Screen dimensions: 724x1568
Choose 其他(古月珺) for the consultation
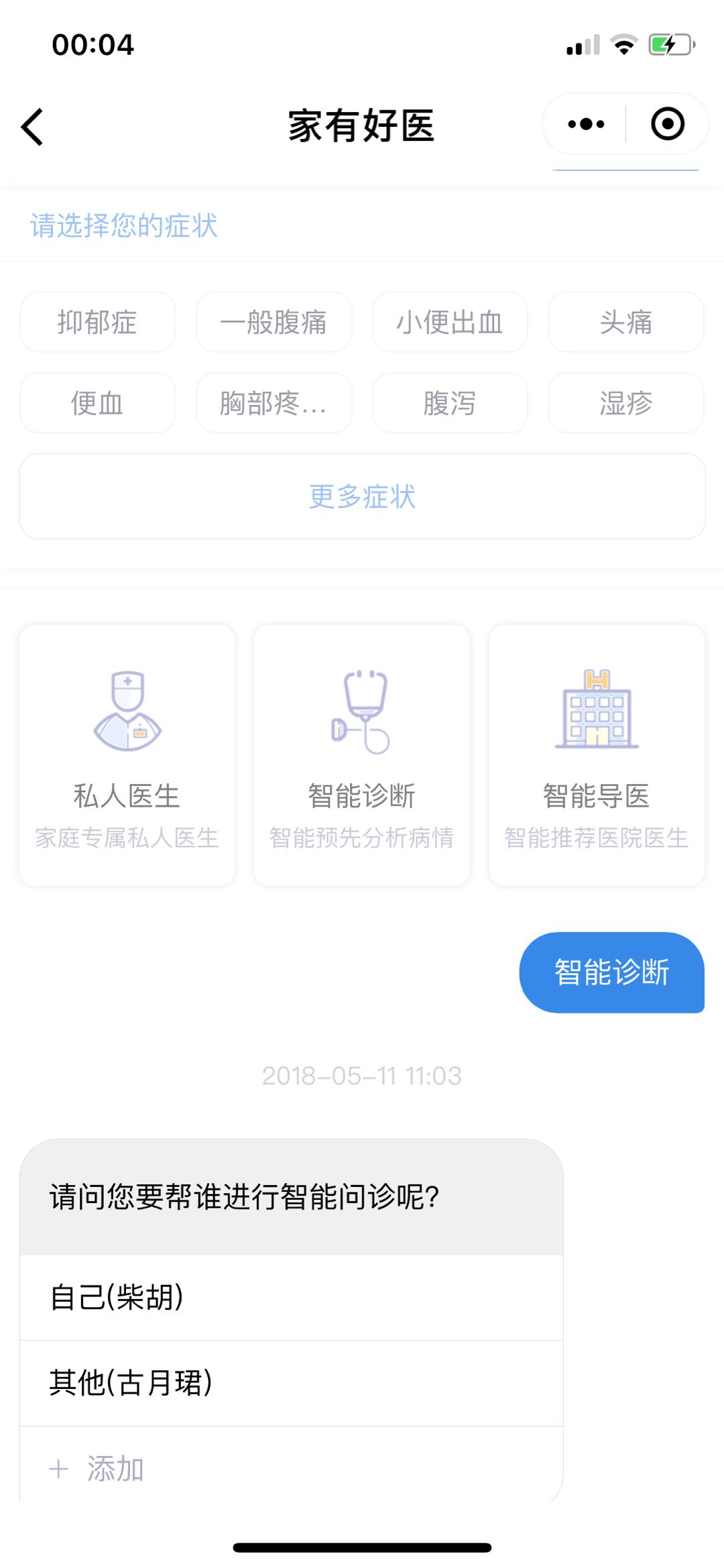[292, 1383]
